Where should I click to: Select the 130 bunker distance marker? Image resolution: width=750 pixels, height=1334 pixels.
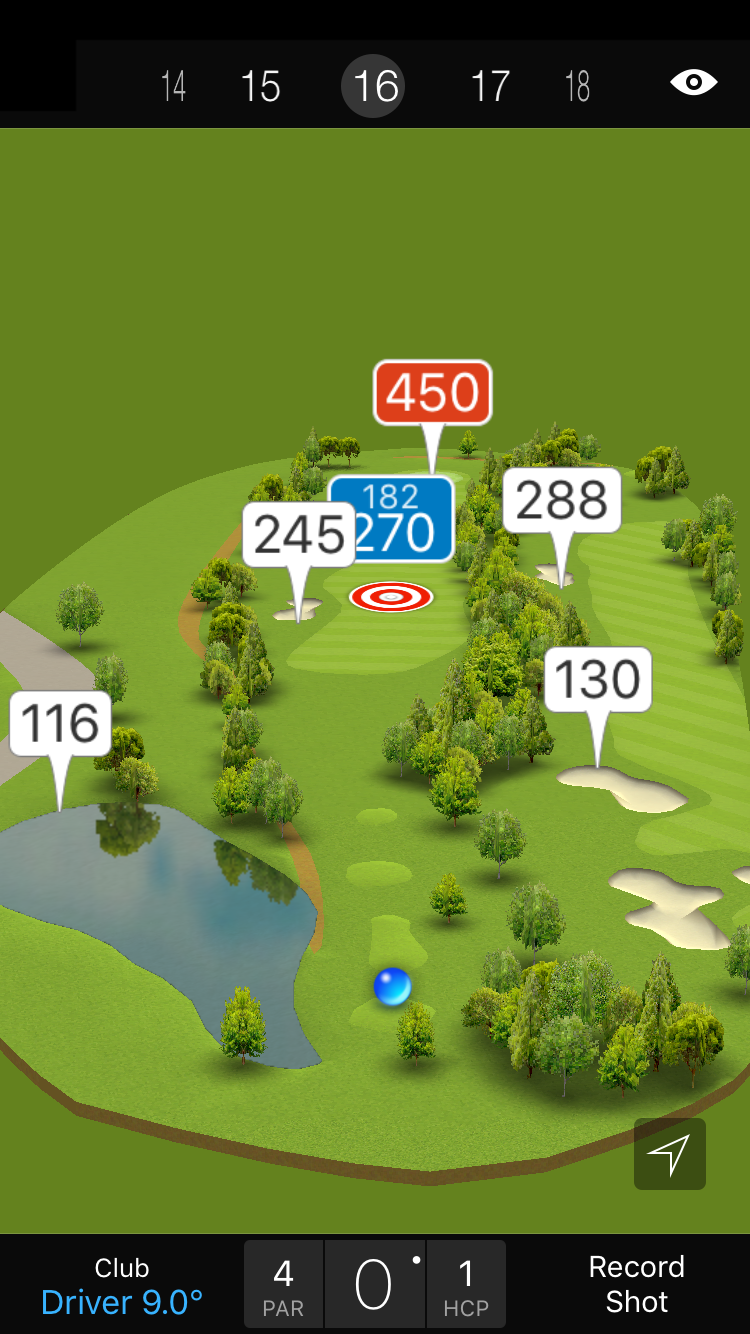pos(597,680)
